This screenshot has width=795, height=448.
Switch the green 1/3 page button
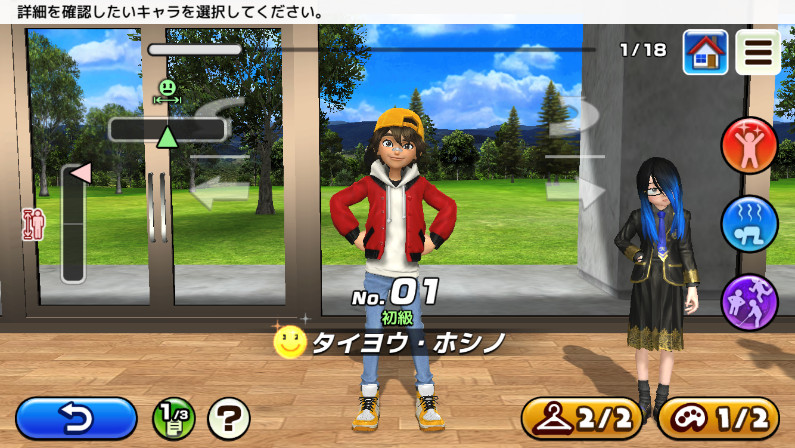click(x=173, y=419)
